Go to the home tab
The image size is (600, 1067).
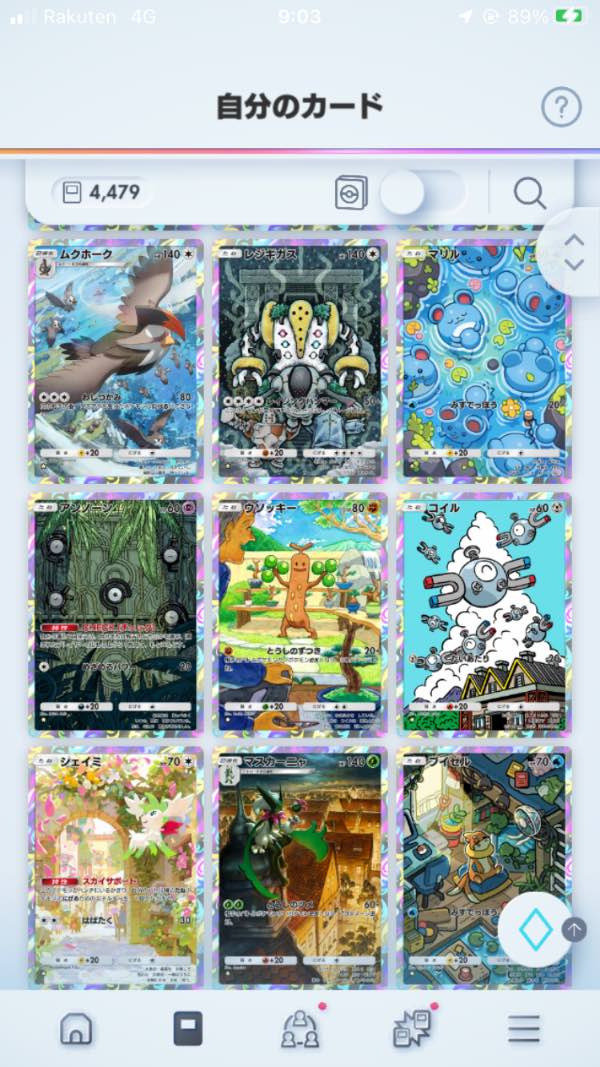pos(76,1028)
